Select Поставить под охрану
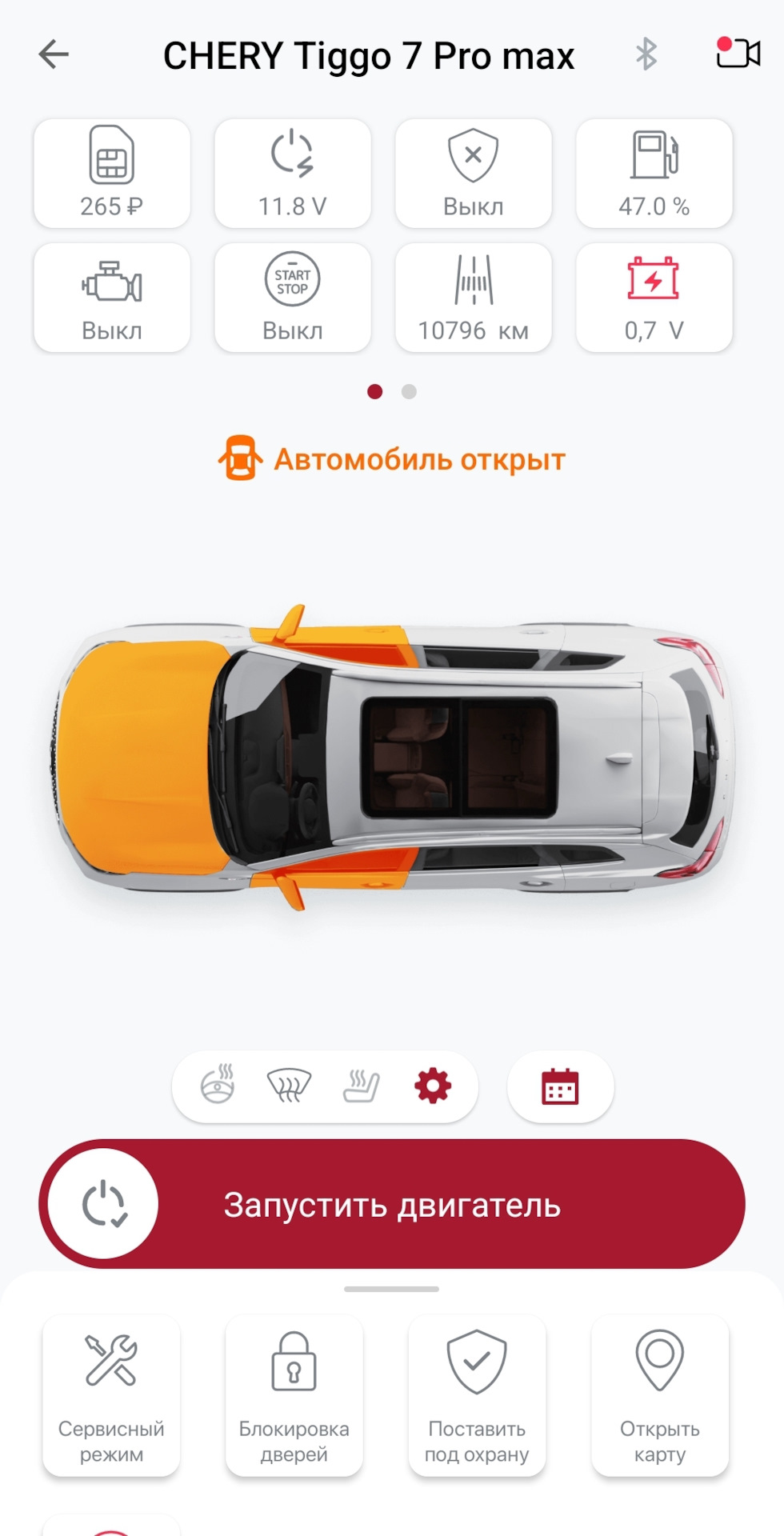Image resolution: width=784 pixels, height=1536 pixels. point(477,1396)
